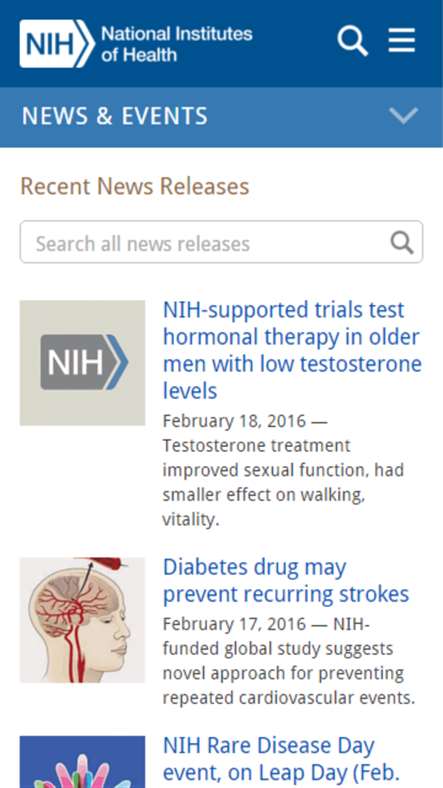Go to NIH home via the logo
This screenshot has width=443, height=788.
point(136,44)
